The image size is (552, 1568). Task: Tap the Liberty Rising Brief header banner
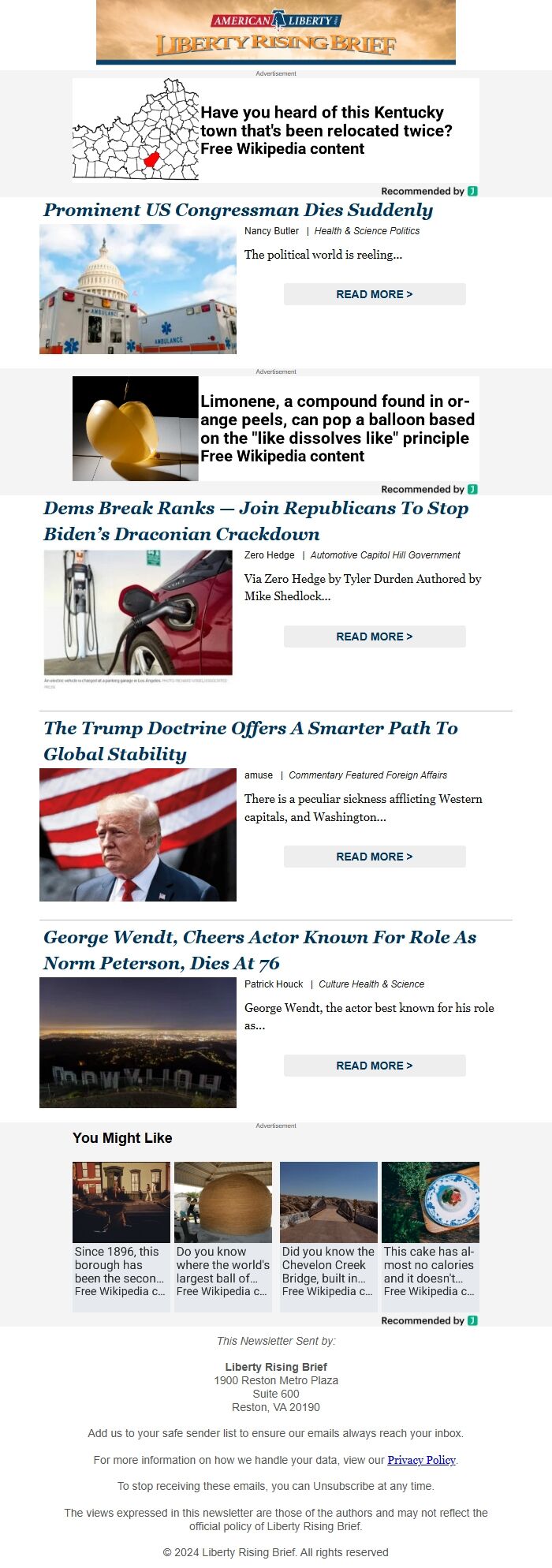click(276, 32)
